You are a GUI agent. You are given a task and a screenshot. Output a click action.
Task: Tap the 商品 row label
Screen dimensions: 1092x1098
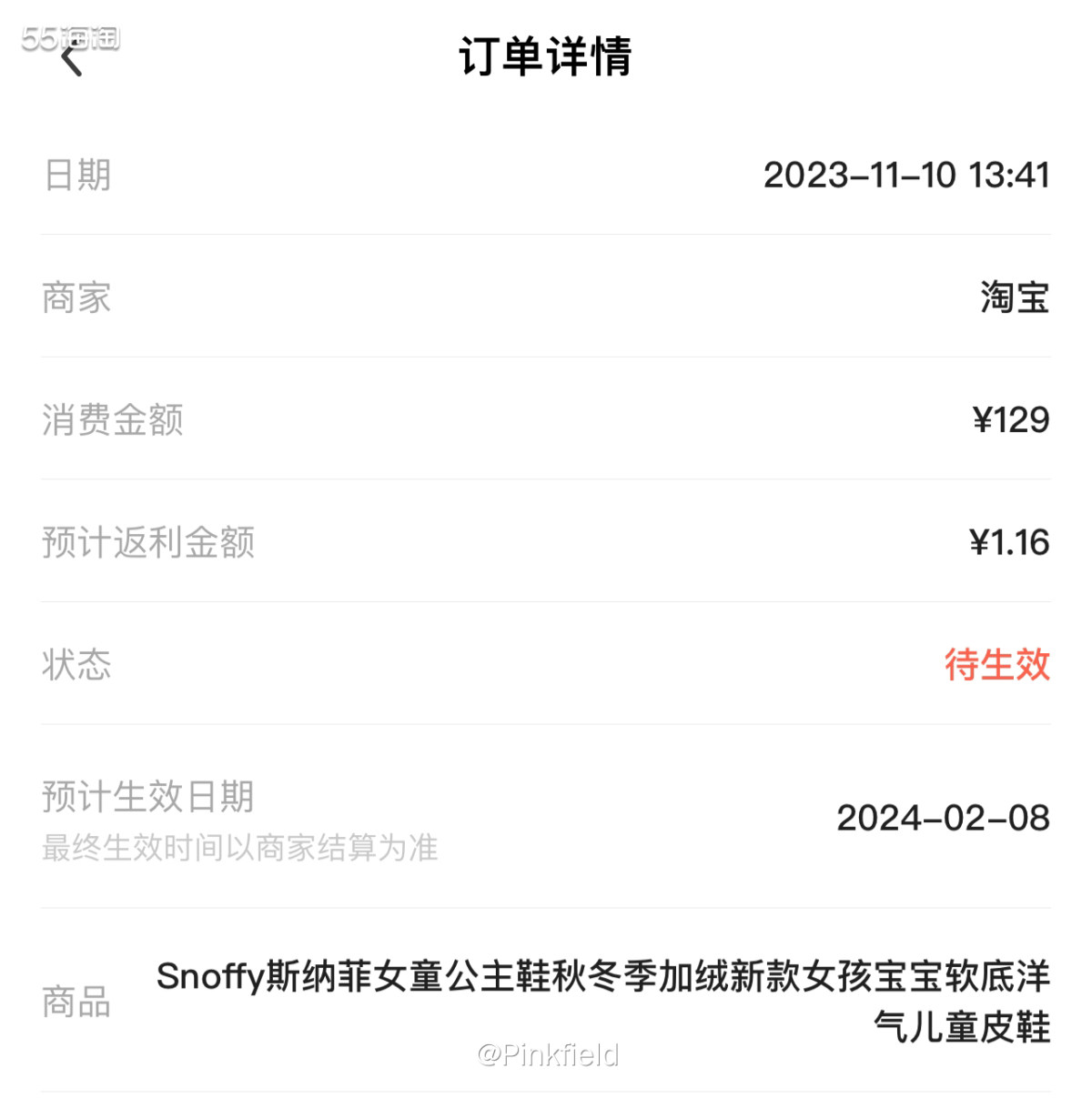tap(76, 1000)
